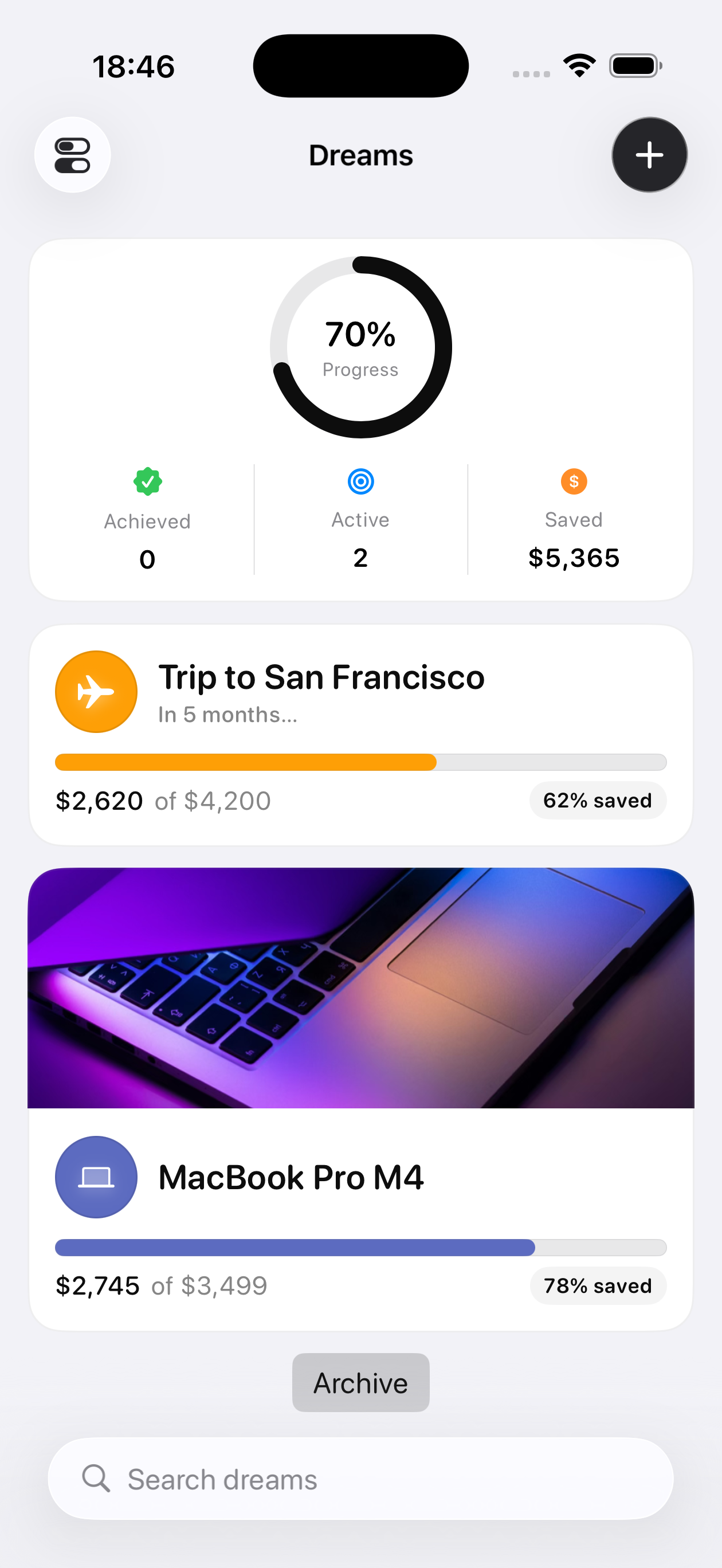Expand the 'In 5 months...' countdown text

[226, 715]
